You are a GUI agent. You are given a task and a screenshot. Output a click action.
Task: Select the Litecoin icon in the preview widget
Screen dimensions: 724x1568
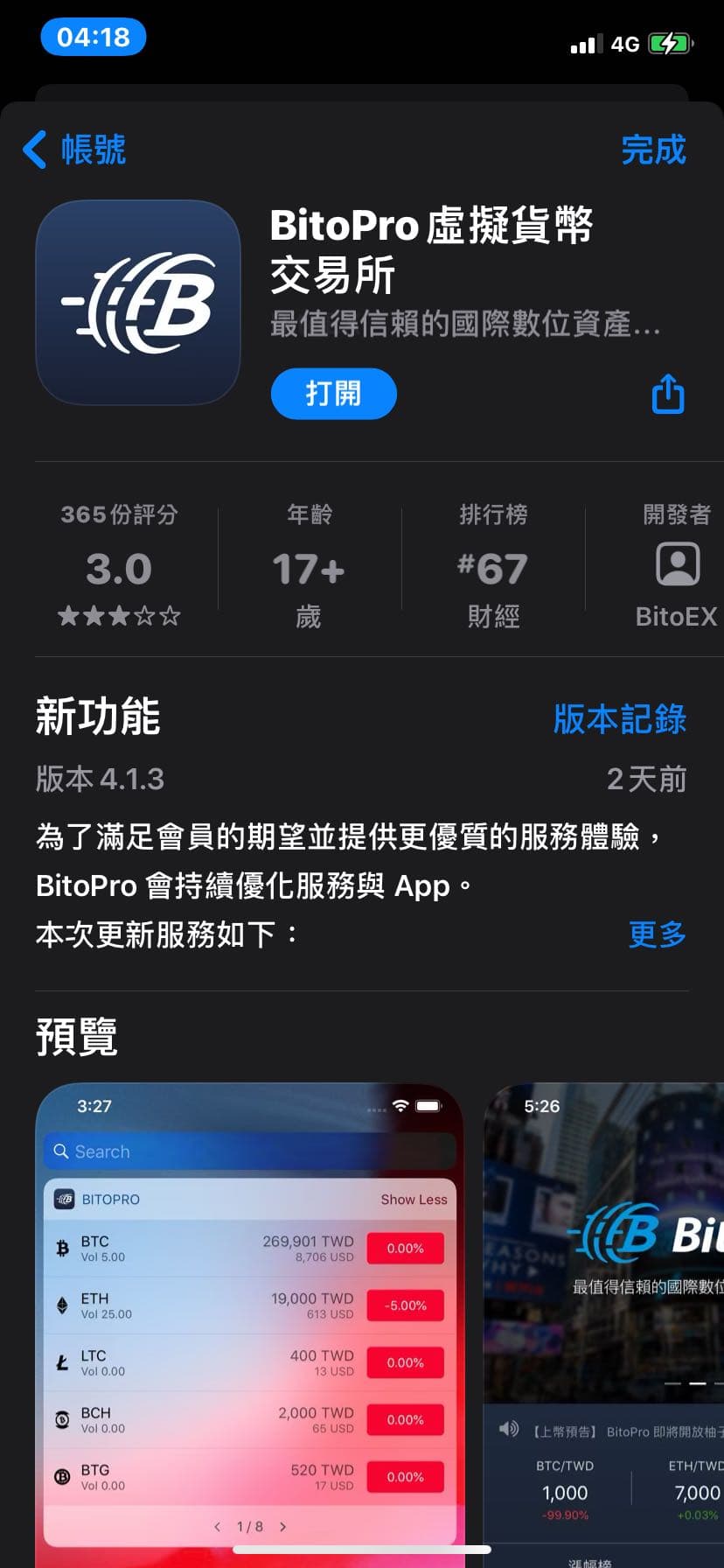click(61, 1361)
